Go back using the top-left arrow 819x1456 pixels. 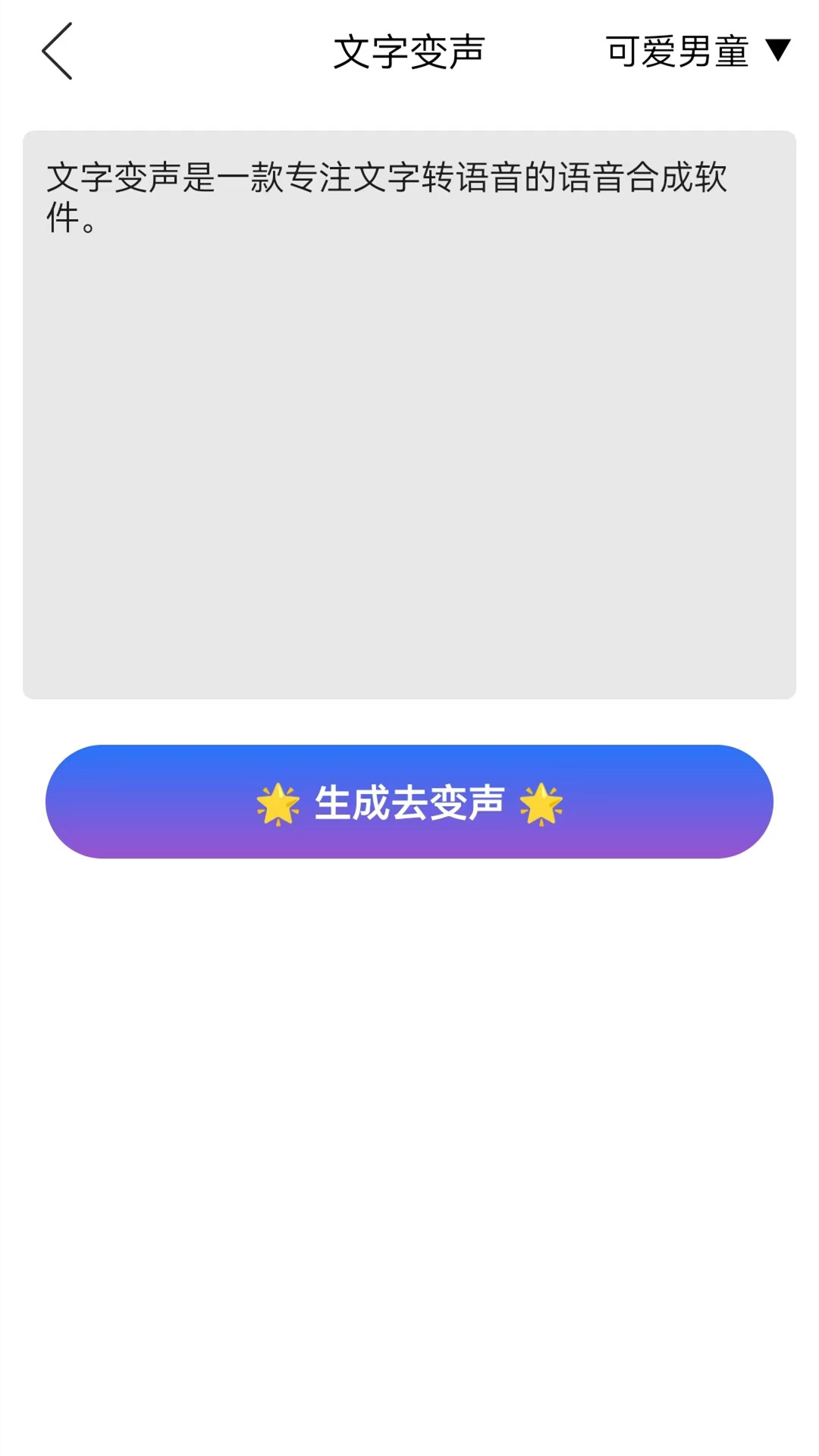57,52
